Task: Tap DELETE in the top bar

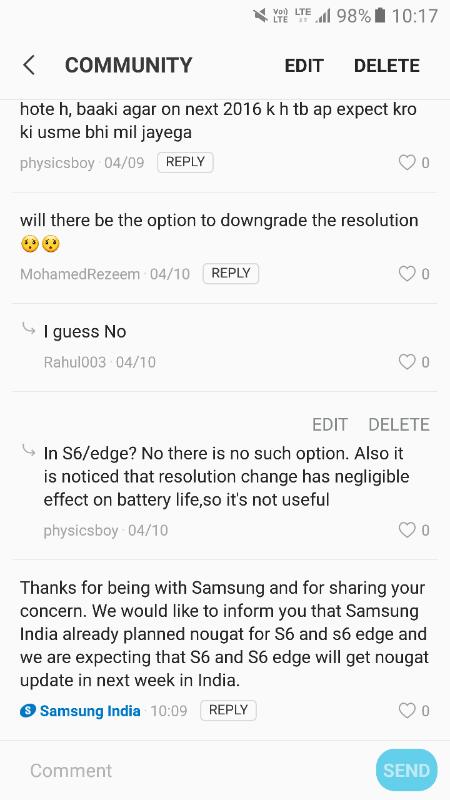Action: [387, 66]
